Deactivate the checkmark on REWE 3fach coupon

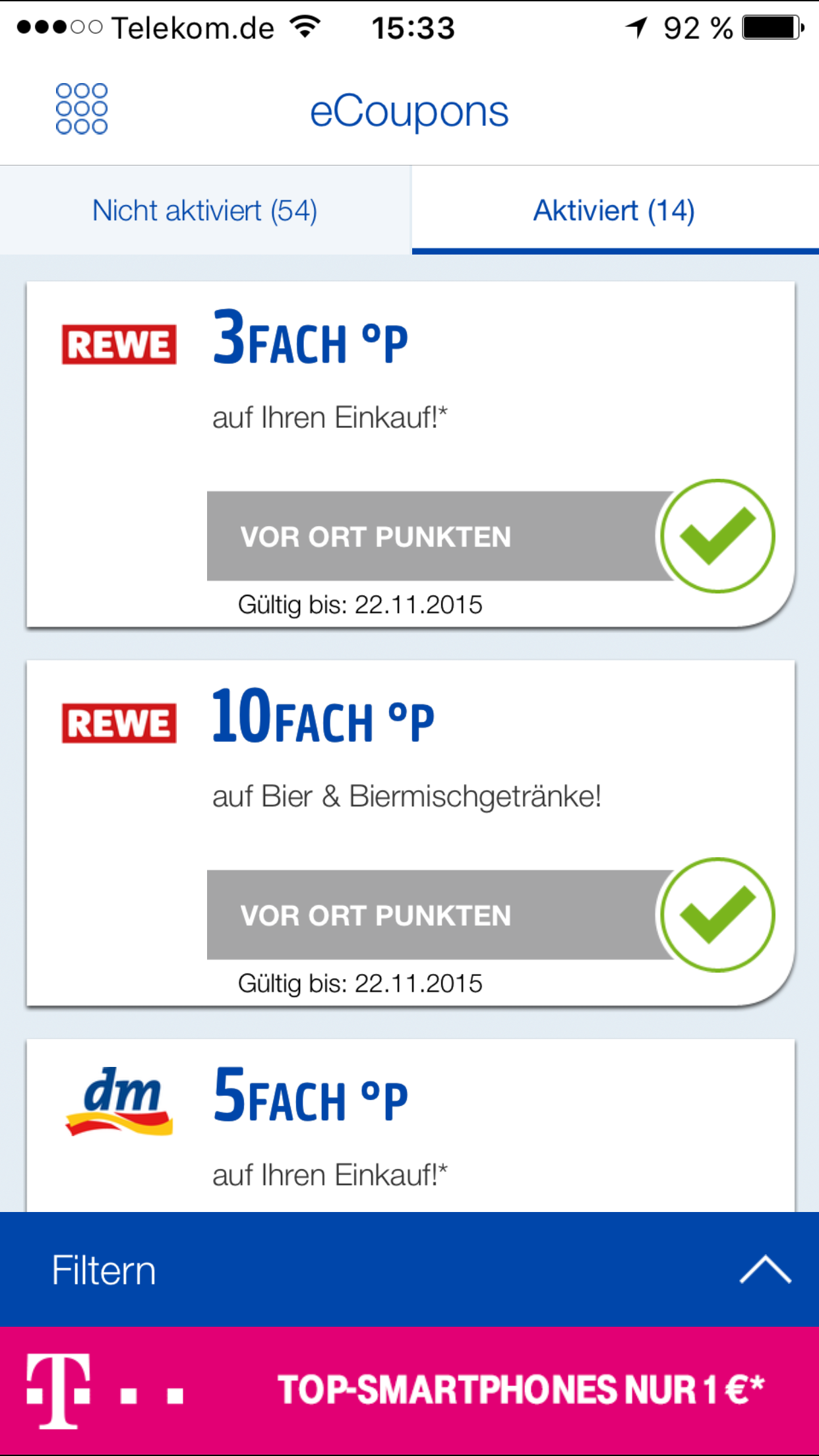(717, 536)
